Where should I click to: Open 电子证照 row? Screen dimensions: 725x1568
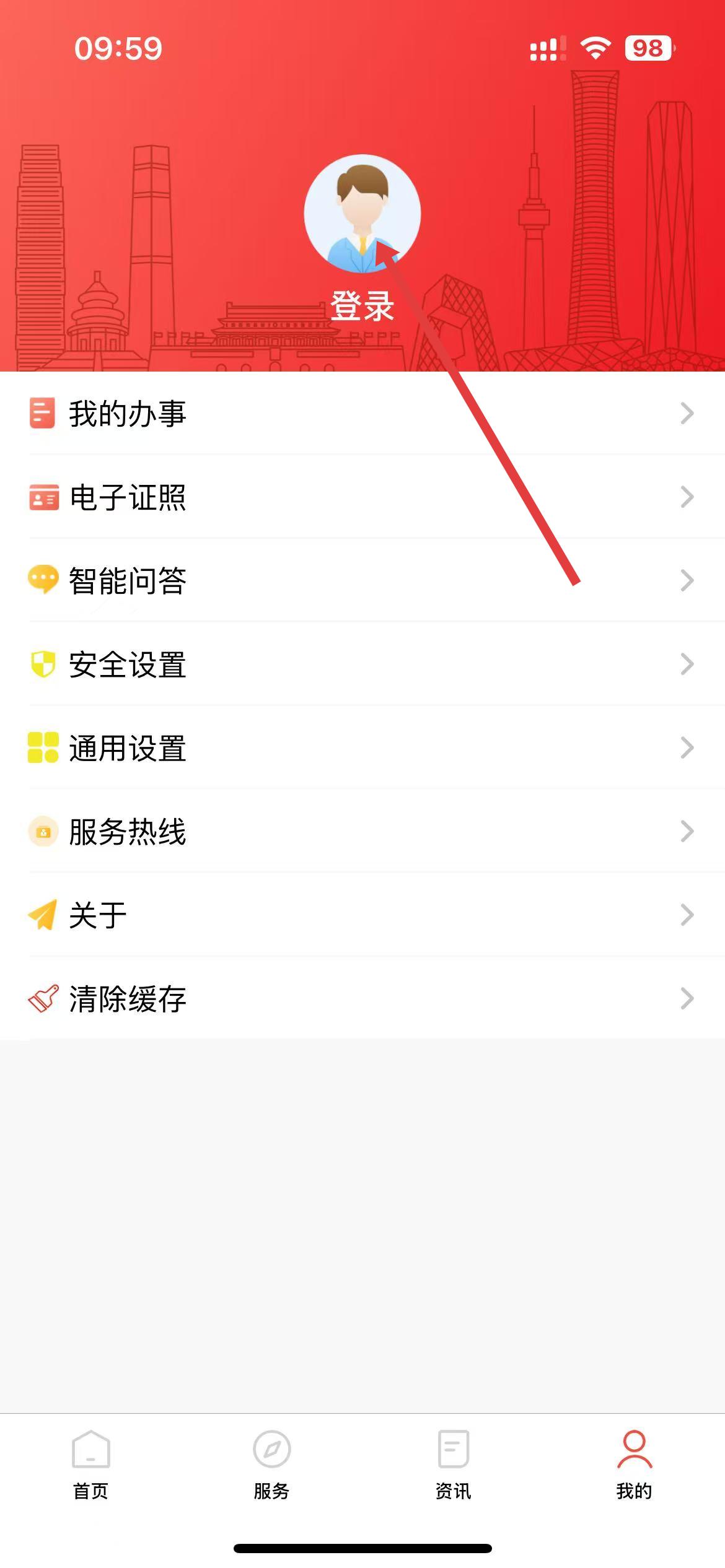[362, 497]
